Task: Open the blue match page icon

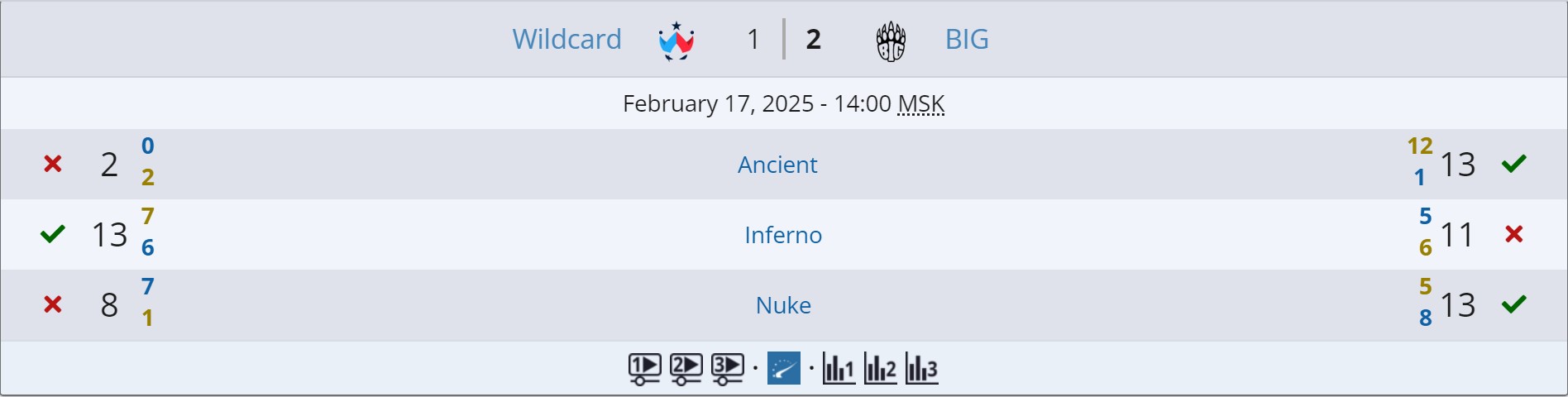Action: coord(783,369)
